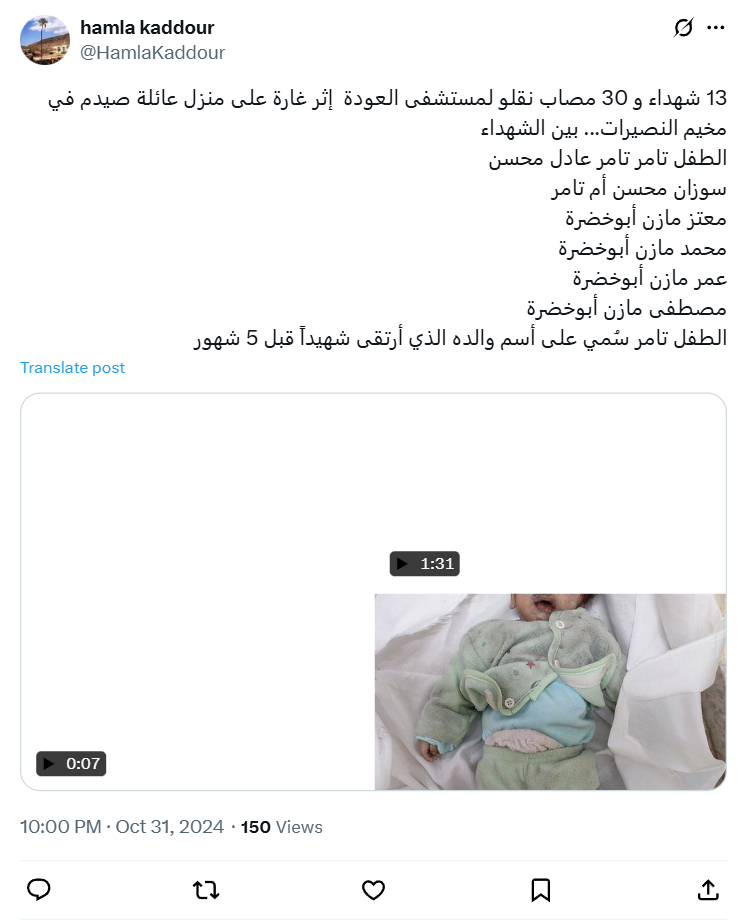Image resolution: width=747 pixels, height=920 pixels.
Task: Reply to this post
Action: click(39, 889)
